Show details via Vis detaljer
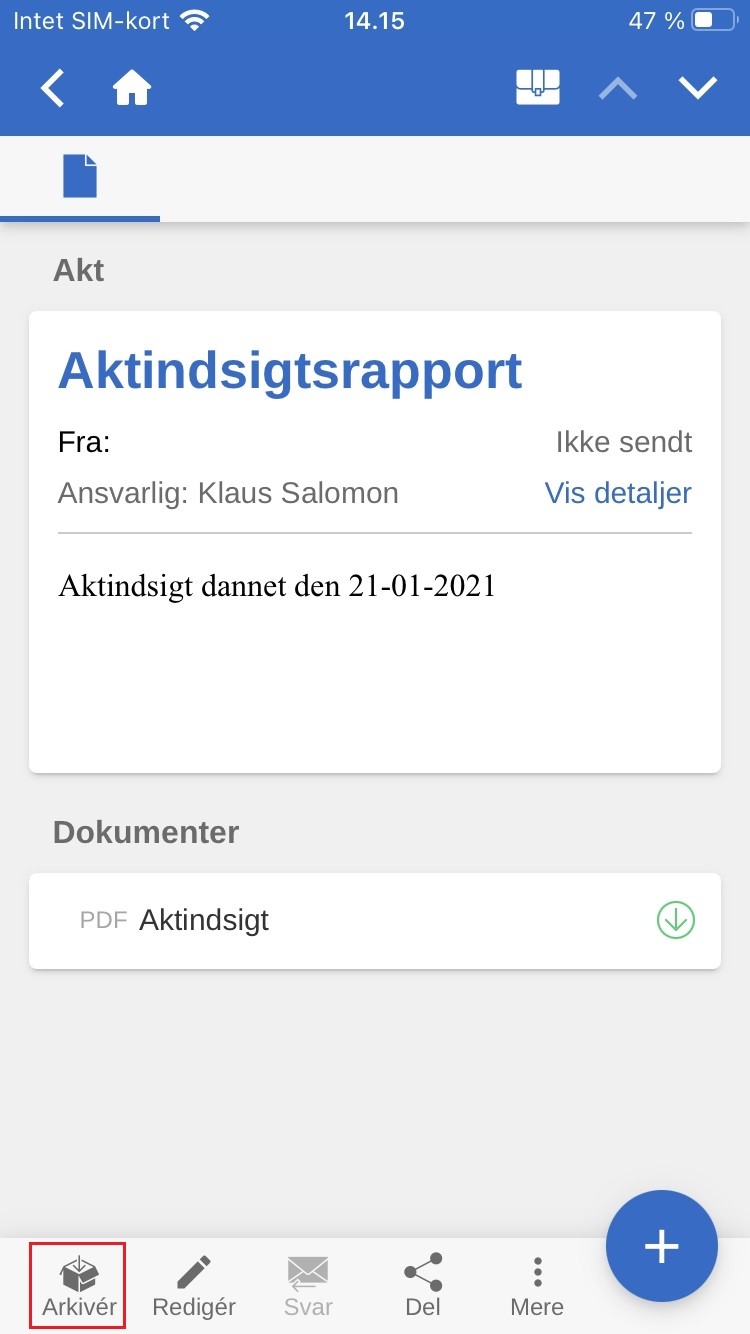 tap(618, 493)
